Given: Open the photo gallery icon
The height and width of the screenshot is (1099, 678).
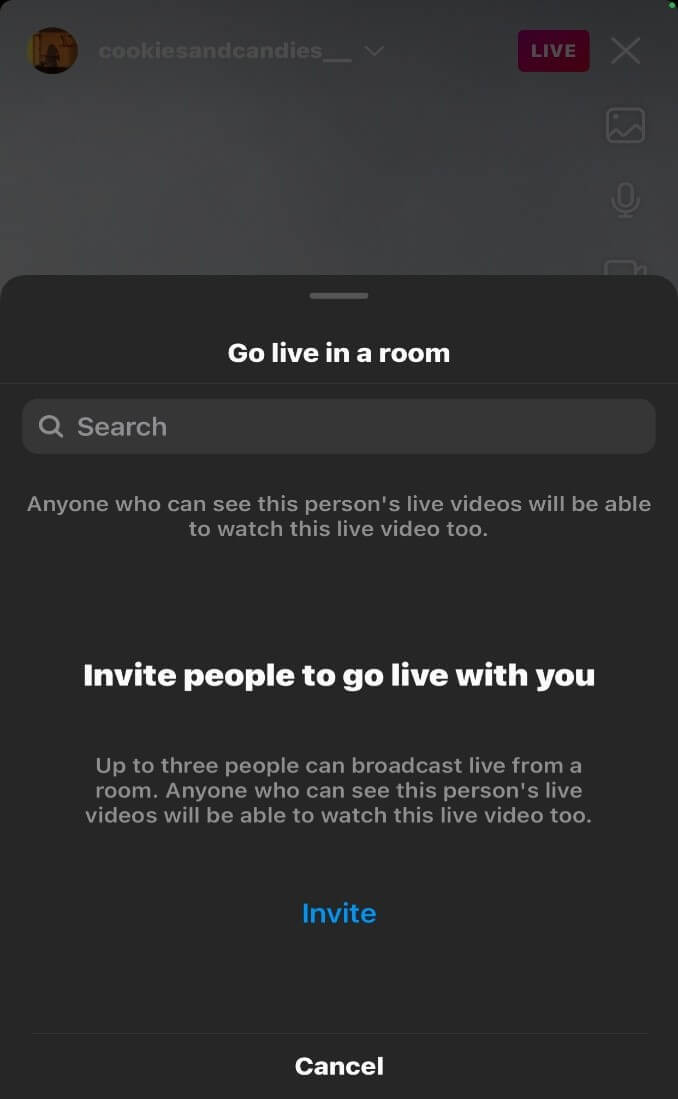Looking at the screenshot, I should tap(625, 125).
